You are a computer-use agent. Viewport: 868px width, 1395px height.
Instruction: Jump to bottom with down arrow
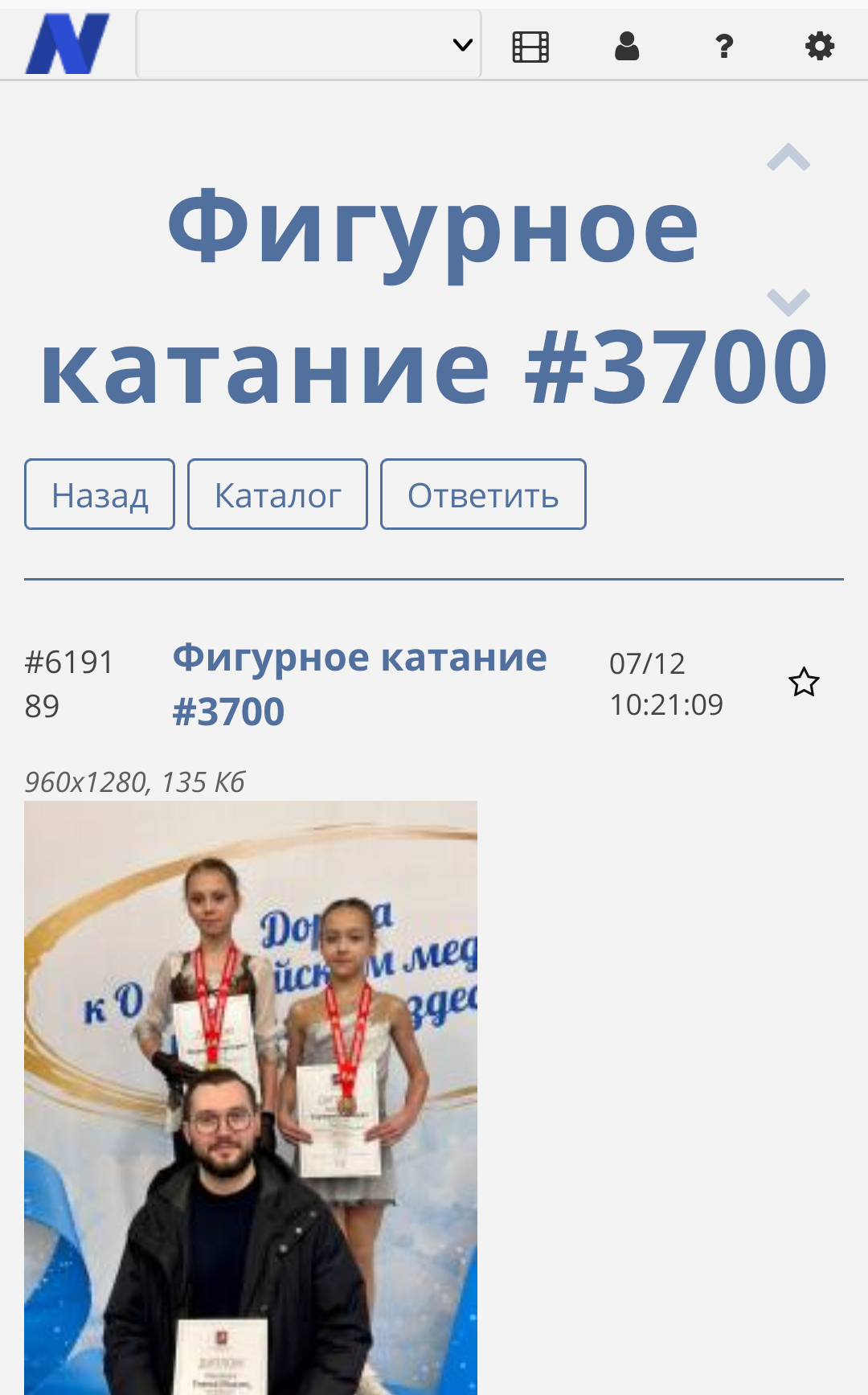point(788,302)
